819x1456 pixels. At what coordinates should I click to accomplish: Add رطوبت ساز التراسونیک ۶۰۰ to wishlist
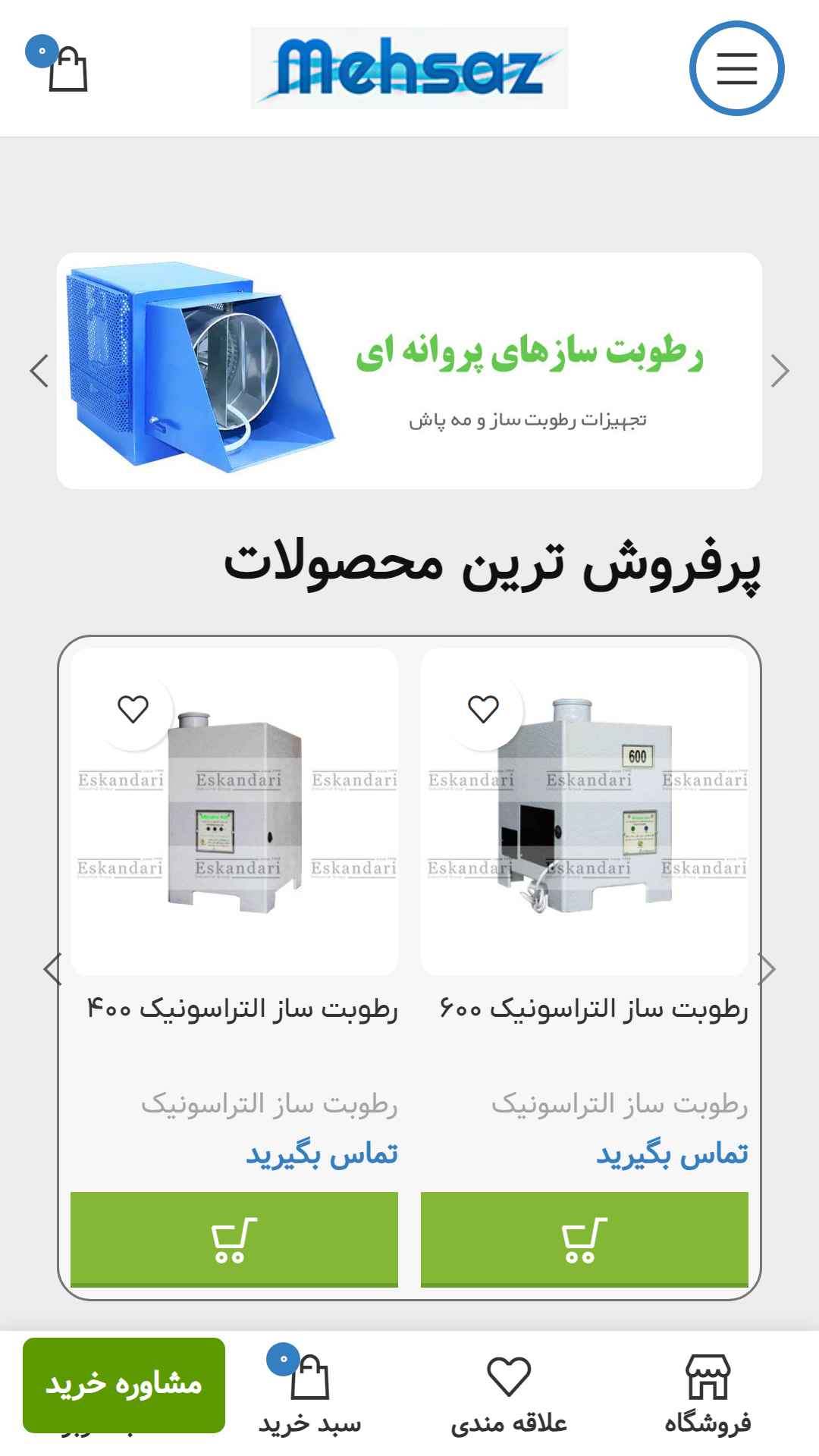(483, 709)
